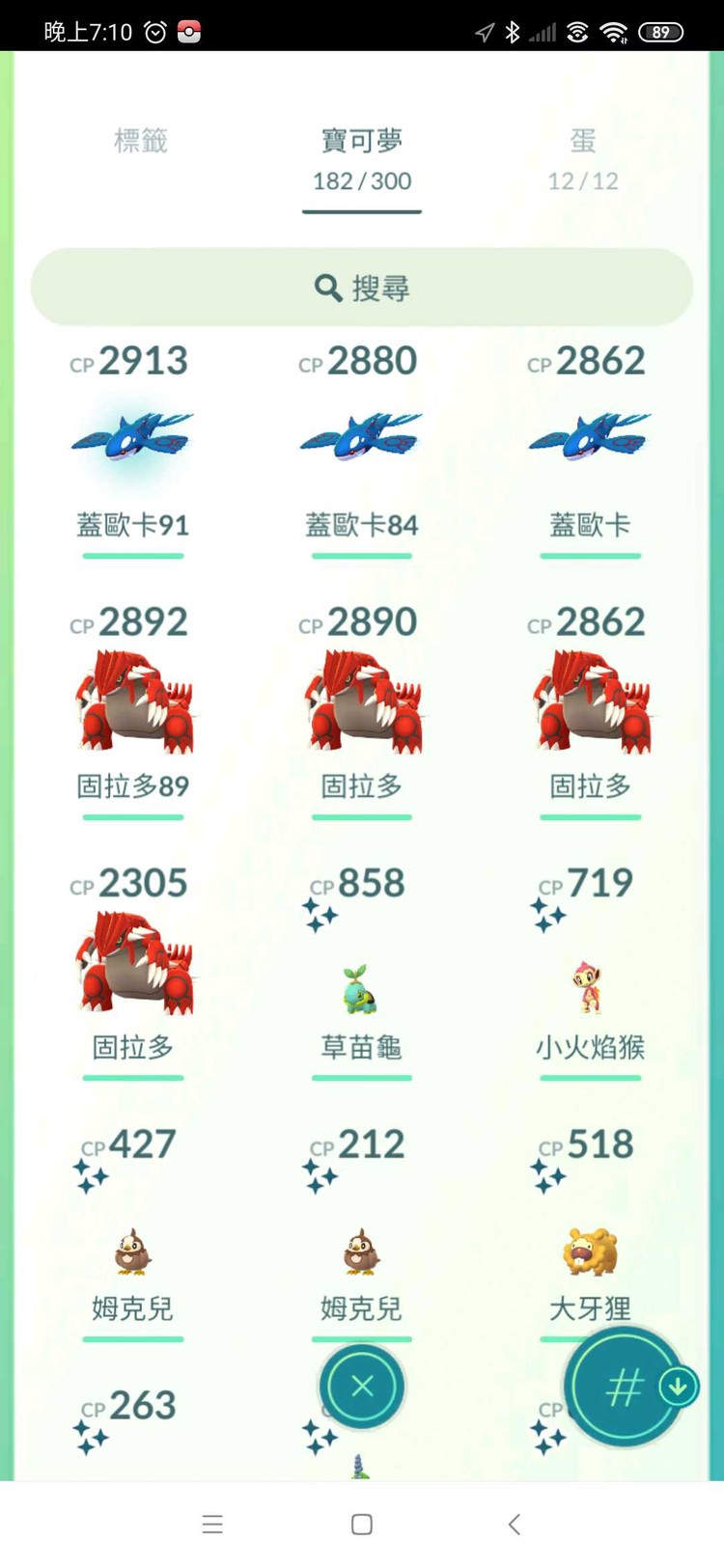
Task: Open 蓋歐卡84 with CP 2880
Action: (361, 439)
